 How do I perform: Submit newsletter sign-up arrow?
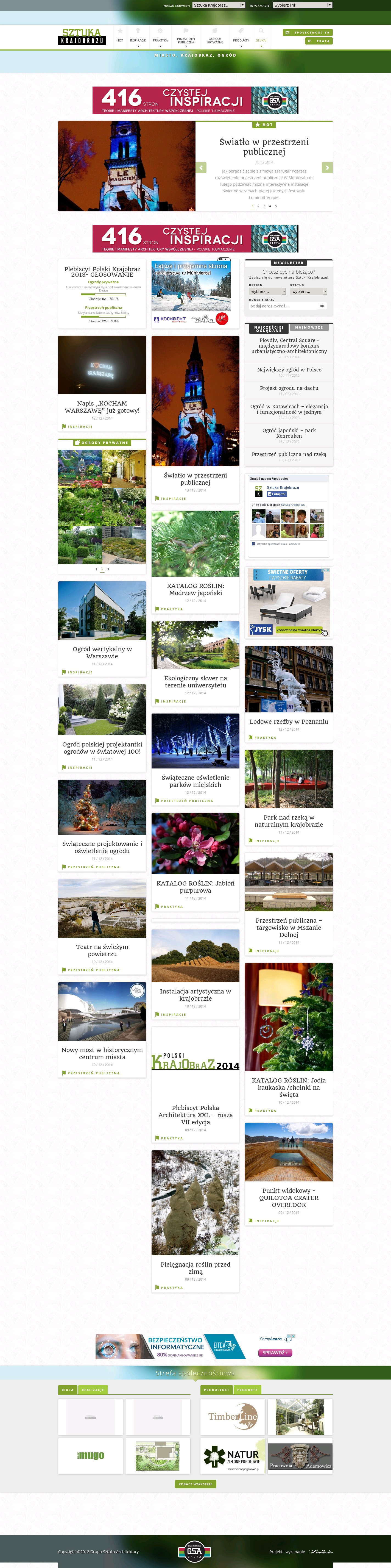pyautogui.click(x=322, y=306)
